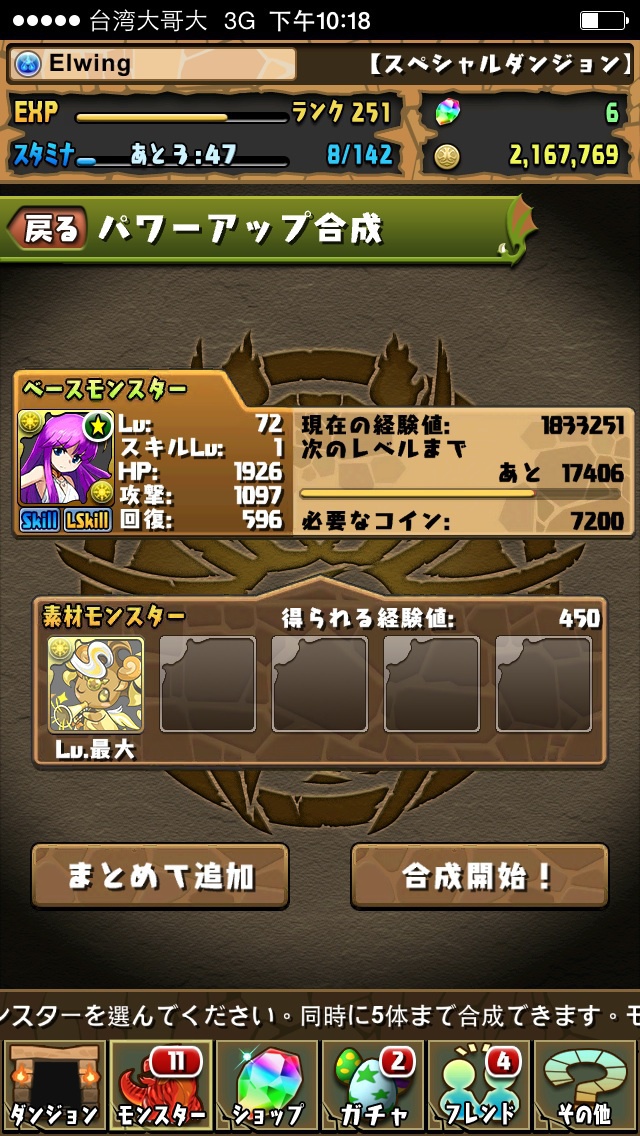640x1136 pixels.
Task: Open the モンスター tab
Action: (x=160, y=1085)
